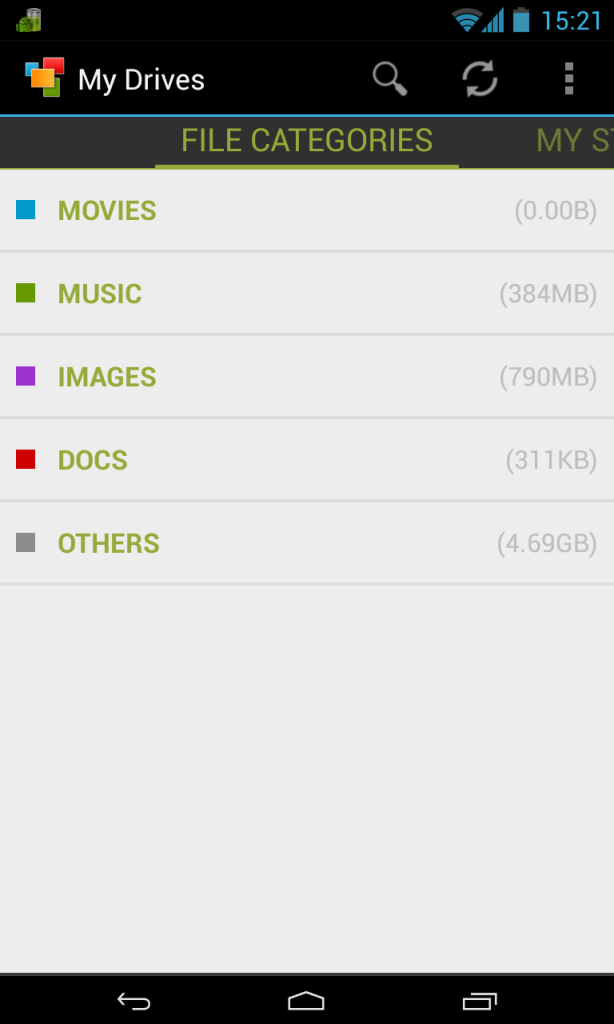Select the File Categories tab
This screenshot has height=1024, width=614.
[x=307, y=141]
